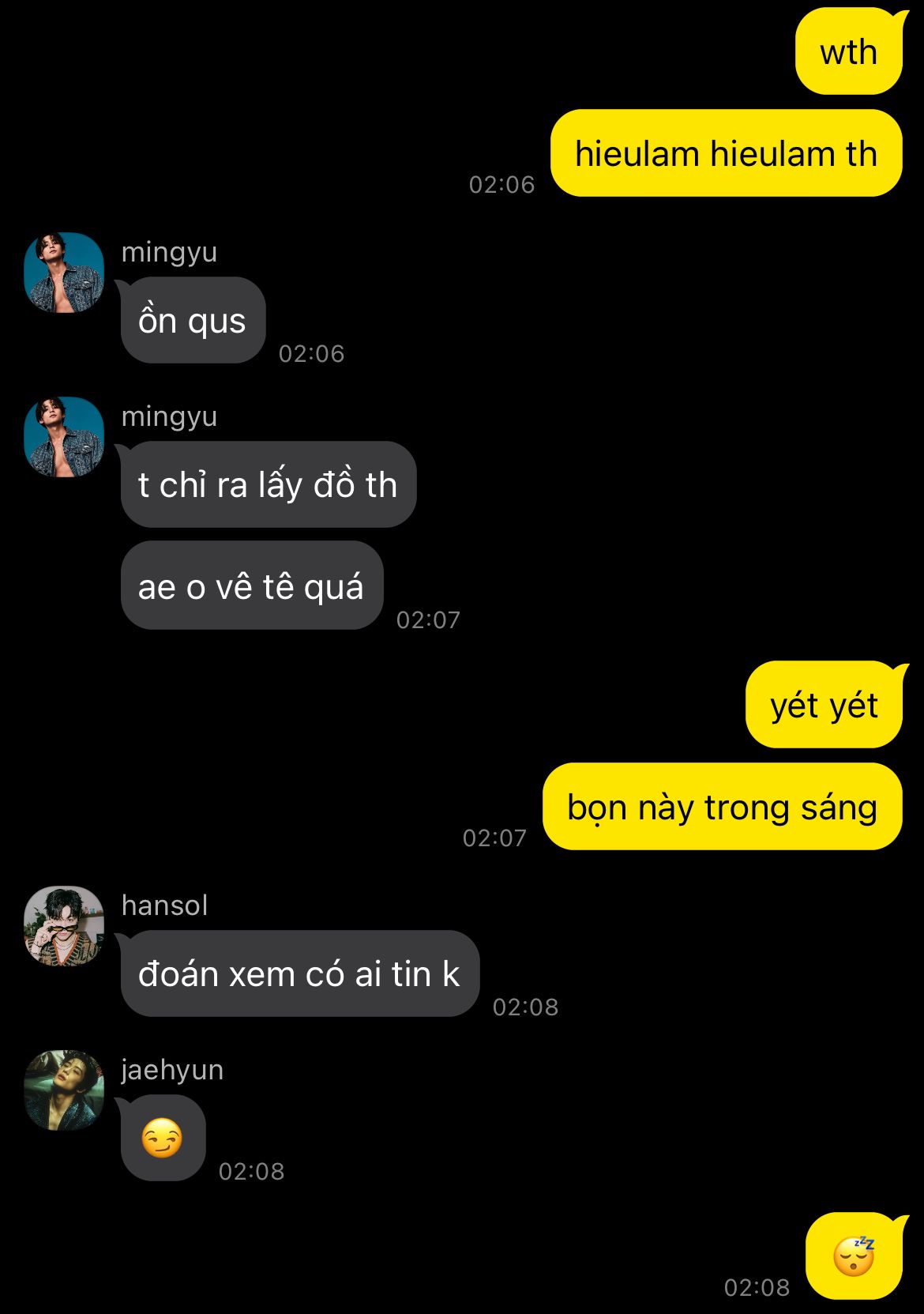
Task: Tap mingyu's avatar beside "t chỉ ra lấy đồ th"
Action: coord(64,437)
